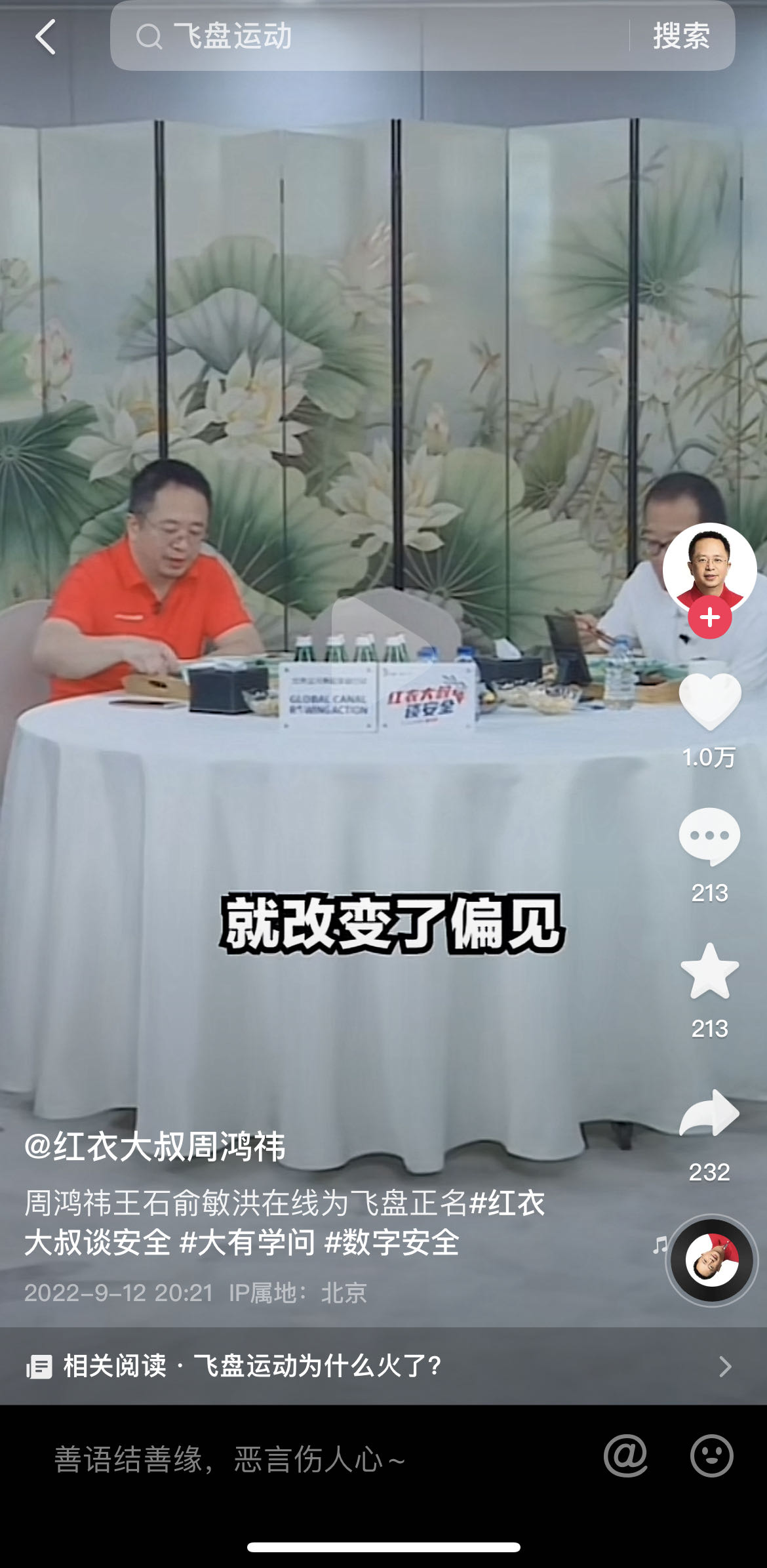767x1568 pixels.
Task: Open the search box showing 飞盘运动
Action: pos(367,36)
